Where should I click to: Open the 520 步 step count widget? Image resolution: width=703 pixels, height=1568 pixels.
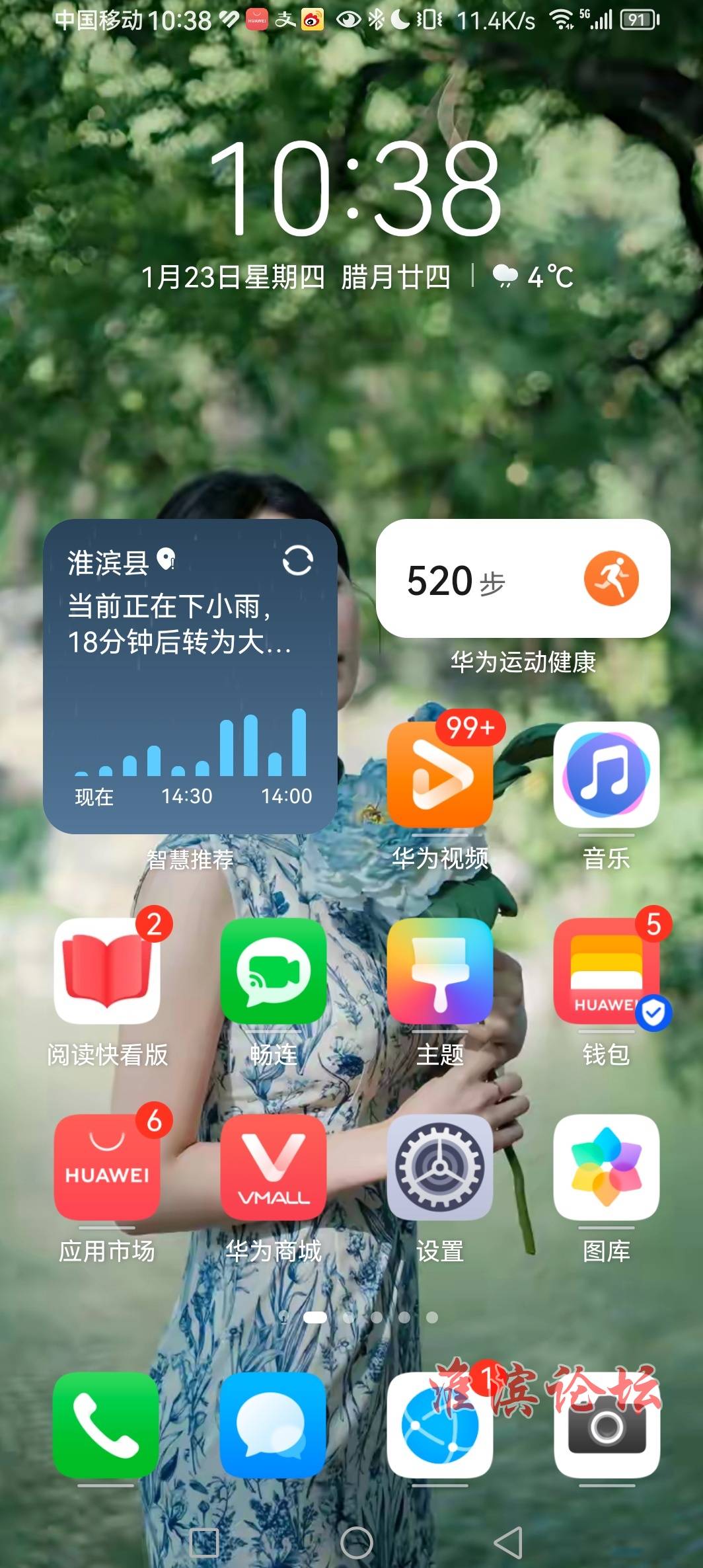[x=522, y=579]
